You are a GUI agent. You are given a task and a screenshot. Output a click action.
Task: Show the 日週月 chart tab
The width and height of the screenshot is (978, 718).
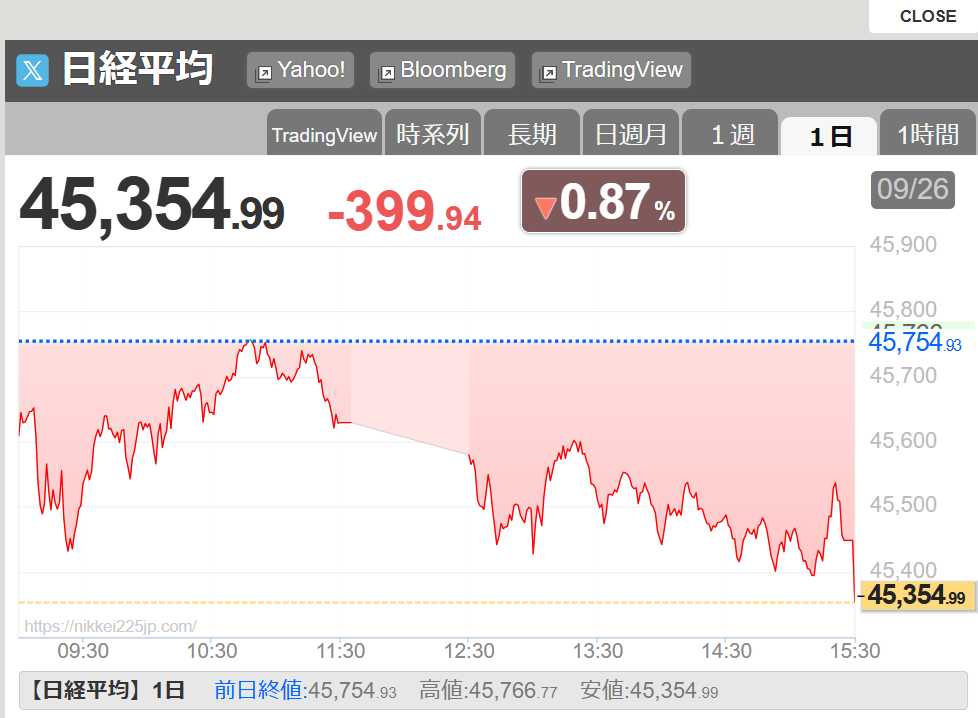[630, 135]
